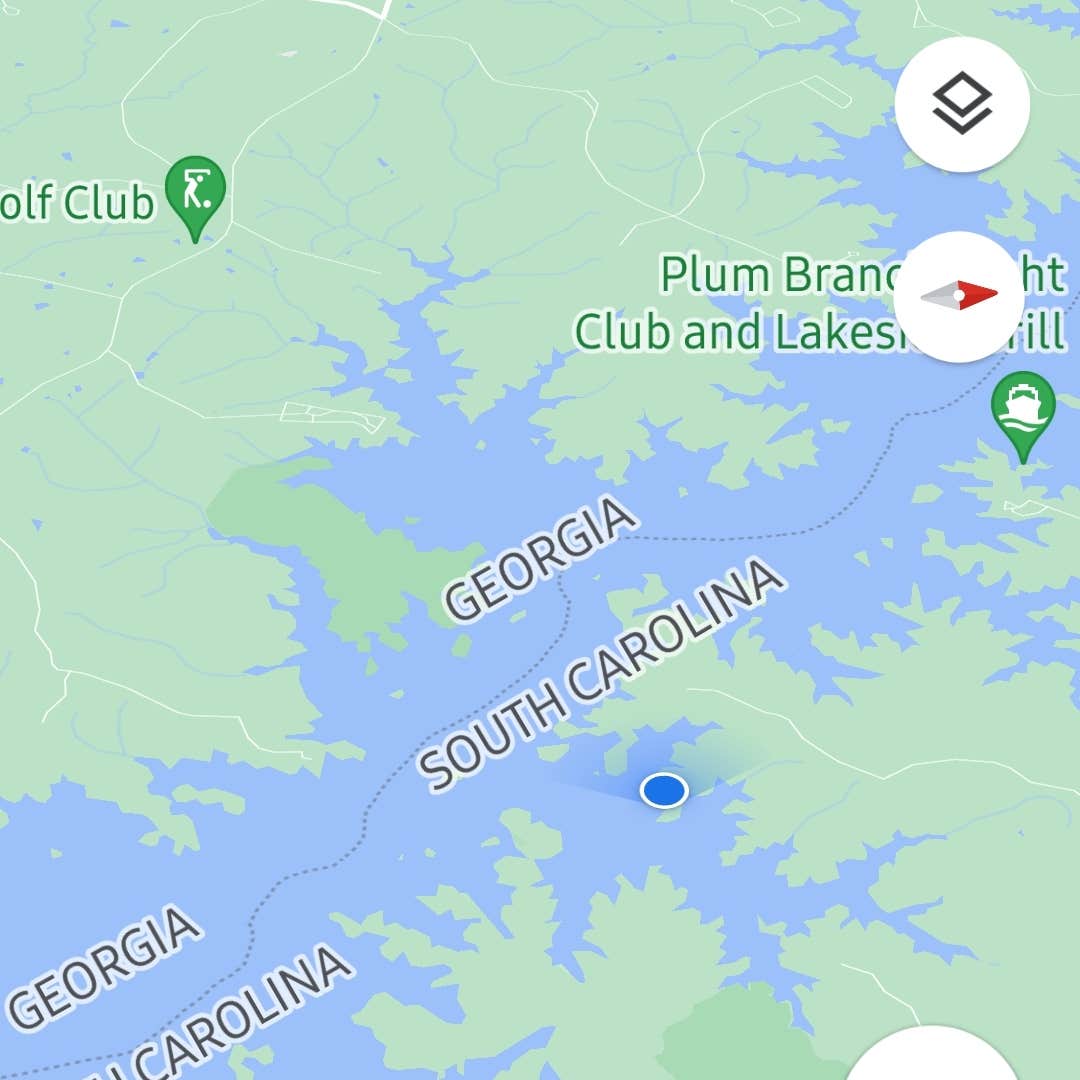Tap the compass to reset north
Viewport: 1080px width, 1080px height.
click(x=959, y=296)
